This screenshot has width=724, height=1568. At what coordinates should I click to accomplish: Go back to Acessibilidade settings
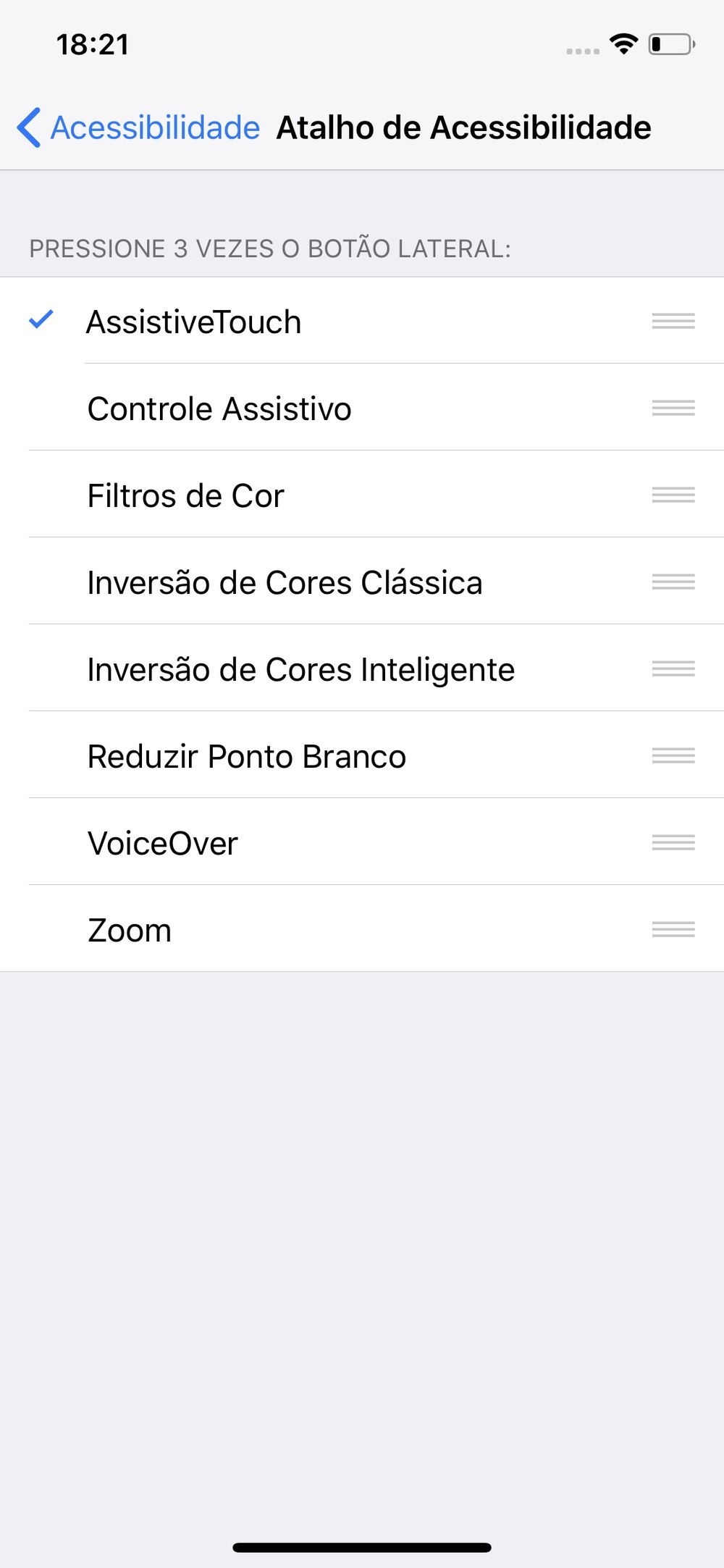(139, 128)
